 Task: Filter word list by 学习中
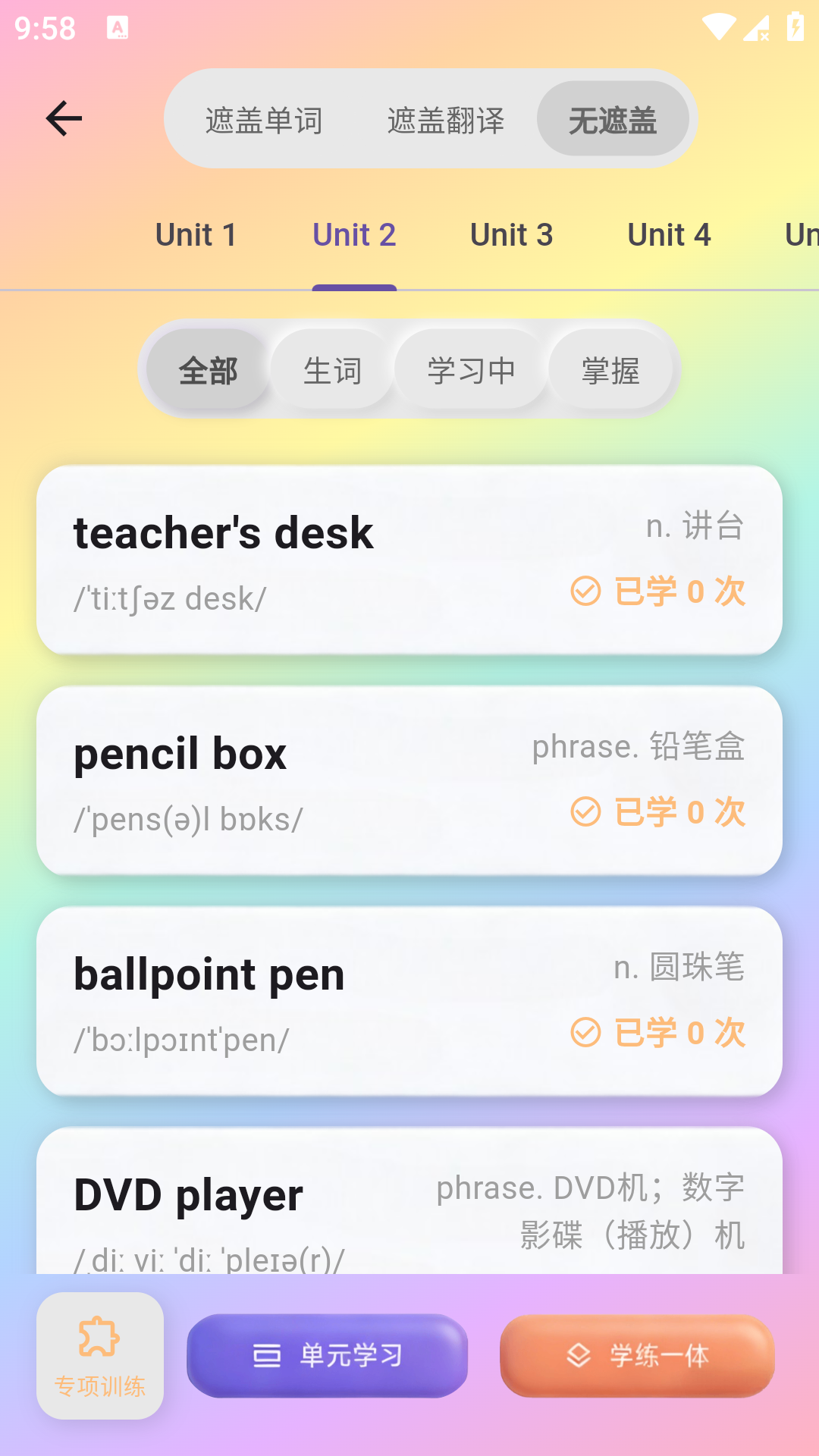[x=471, y=369]
